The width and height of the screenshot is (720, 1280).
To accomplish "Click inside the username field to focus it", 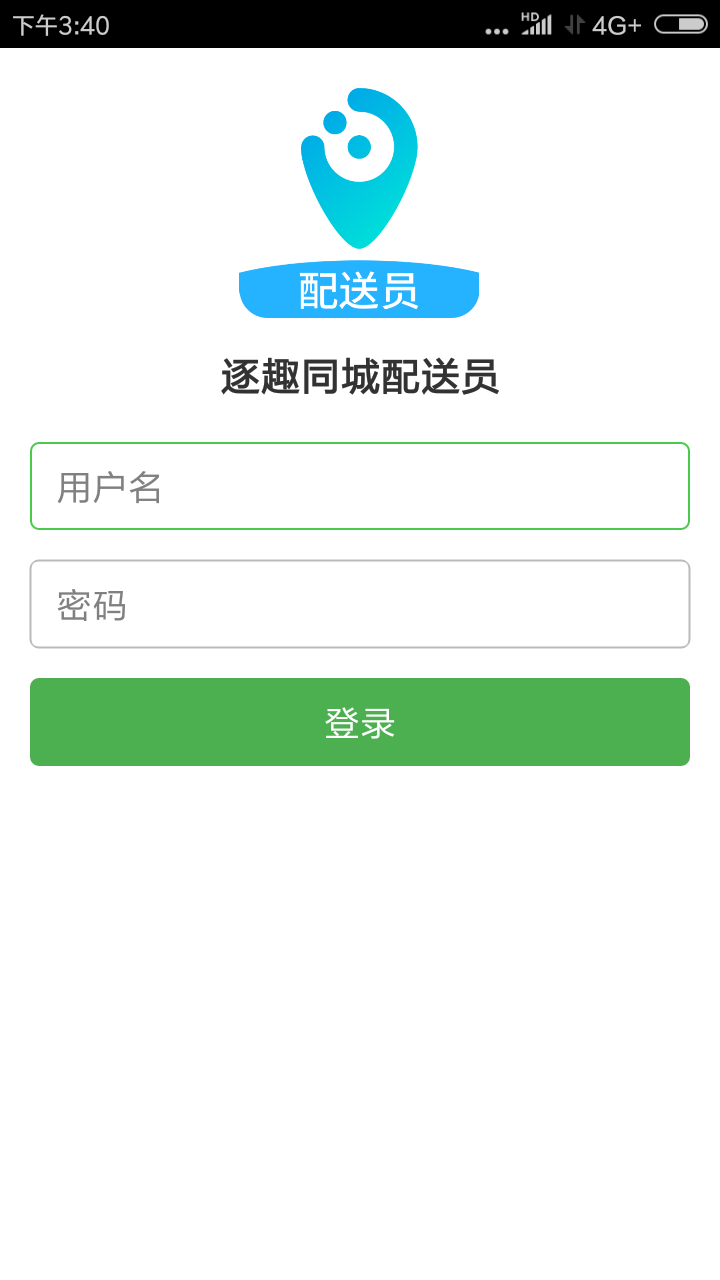I will (359, 485).
